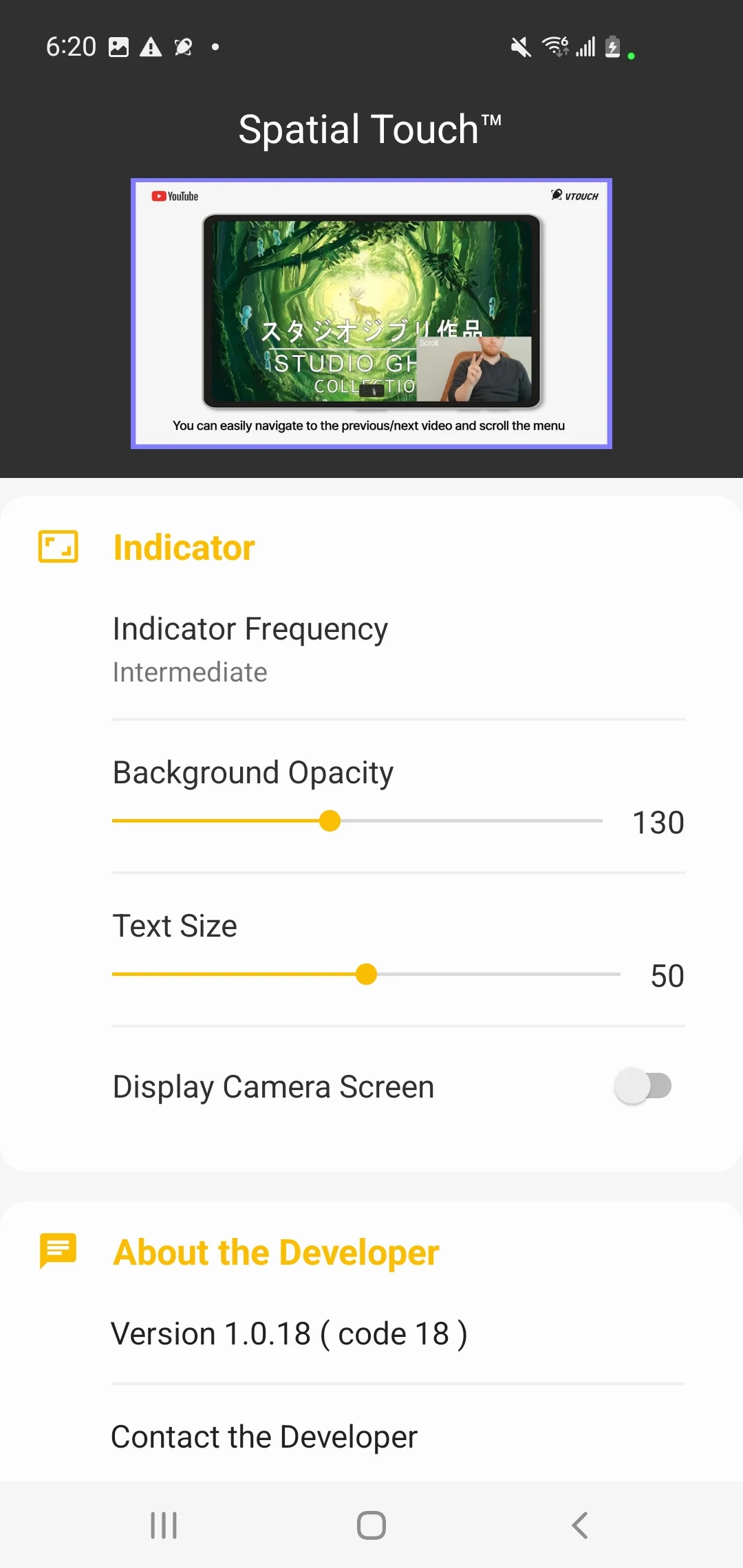Open recent apps from the navigation bar

click(x=164, y=1525)
